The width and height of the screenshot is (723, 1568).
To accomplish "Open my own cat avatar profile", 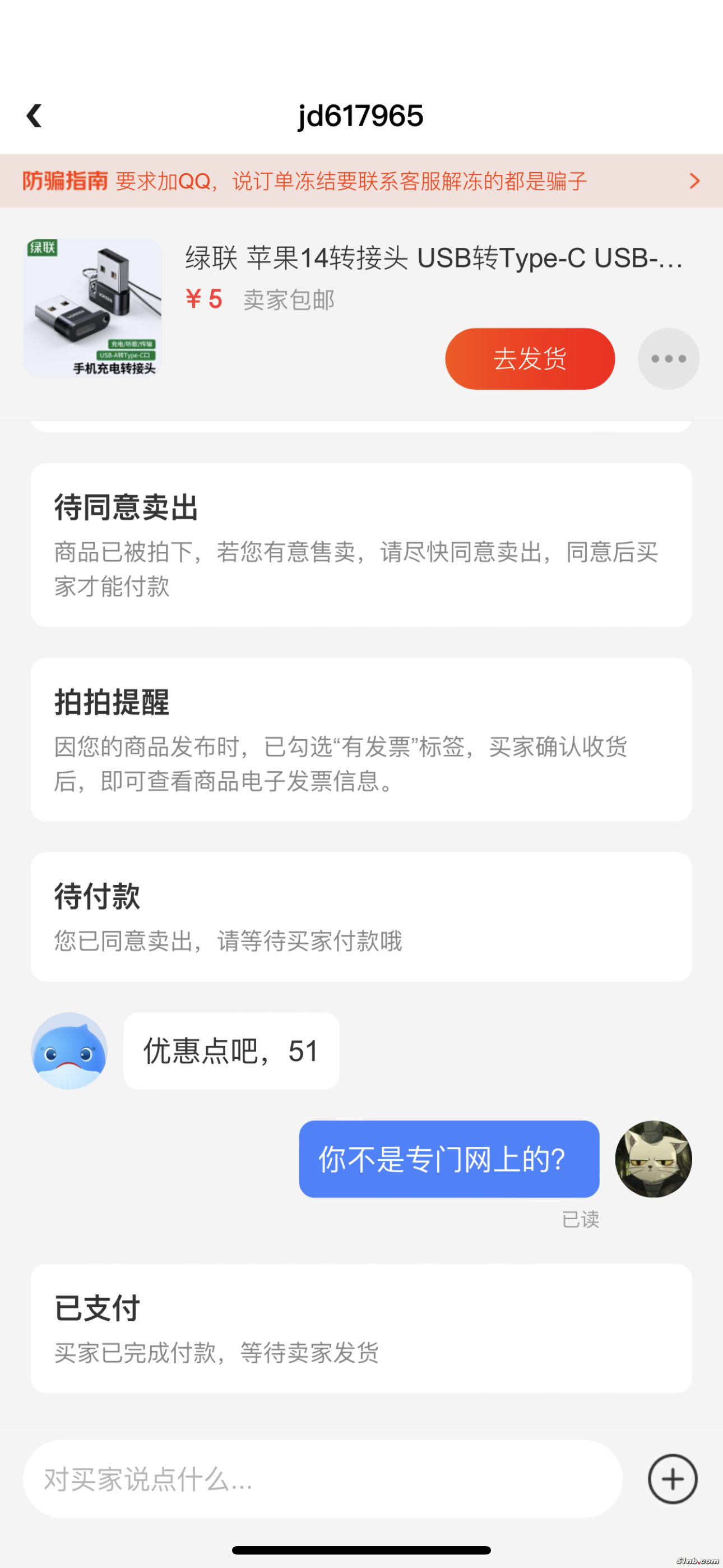I will 653,1159.
